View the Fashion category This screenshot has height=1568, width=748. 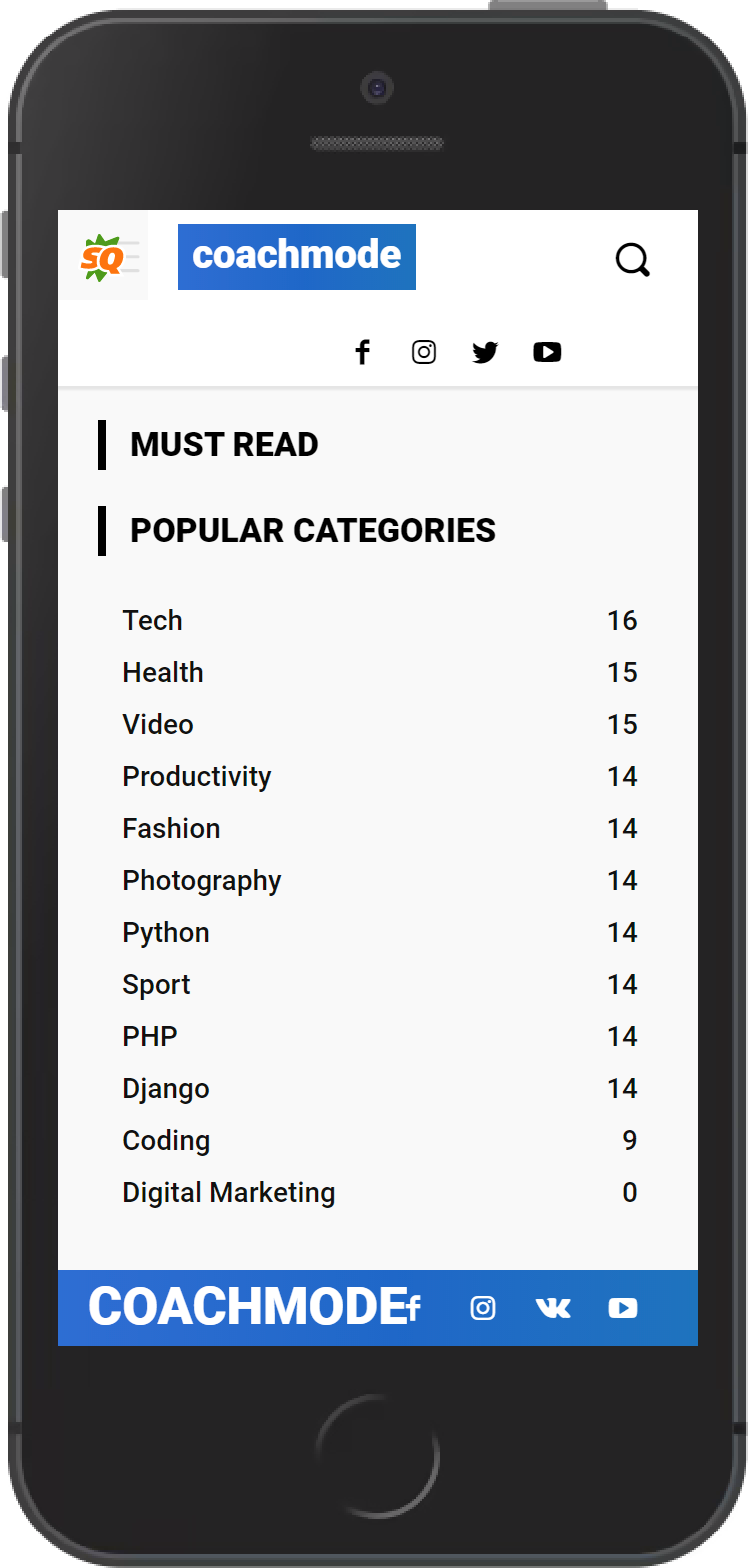click(171, 828)
